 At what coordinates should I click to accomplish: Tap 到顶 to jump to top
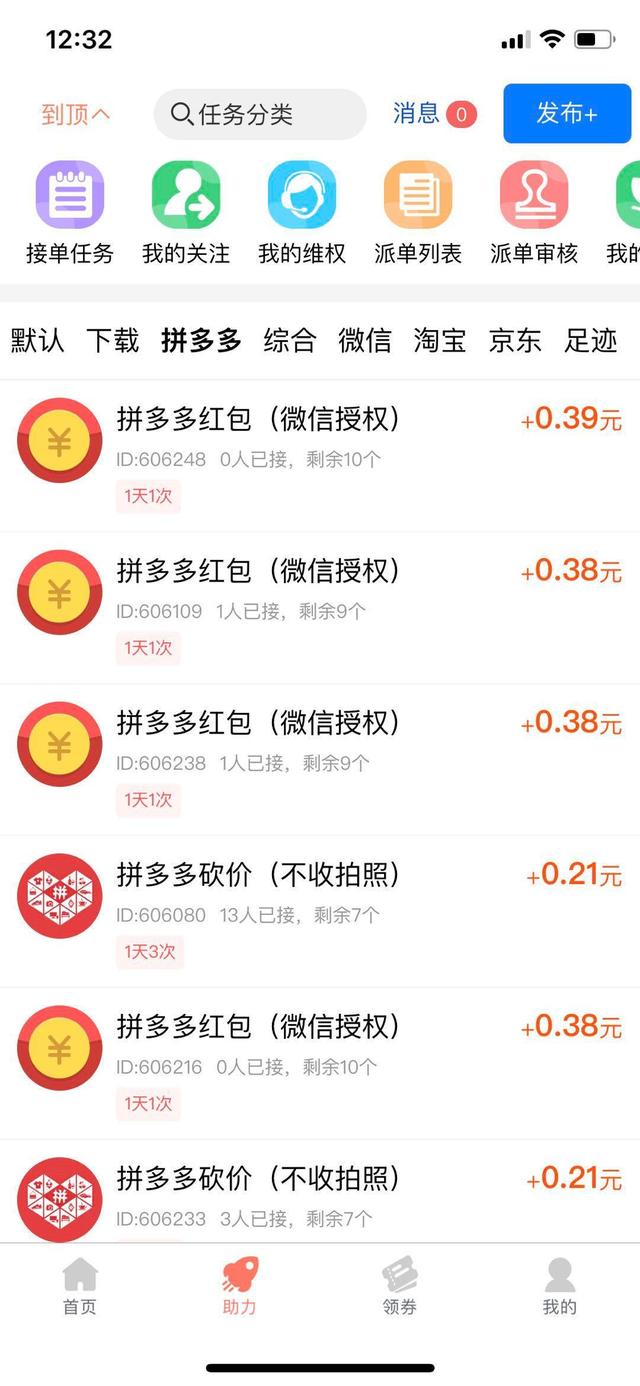tap(75, 114)
